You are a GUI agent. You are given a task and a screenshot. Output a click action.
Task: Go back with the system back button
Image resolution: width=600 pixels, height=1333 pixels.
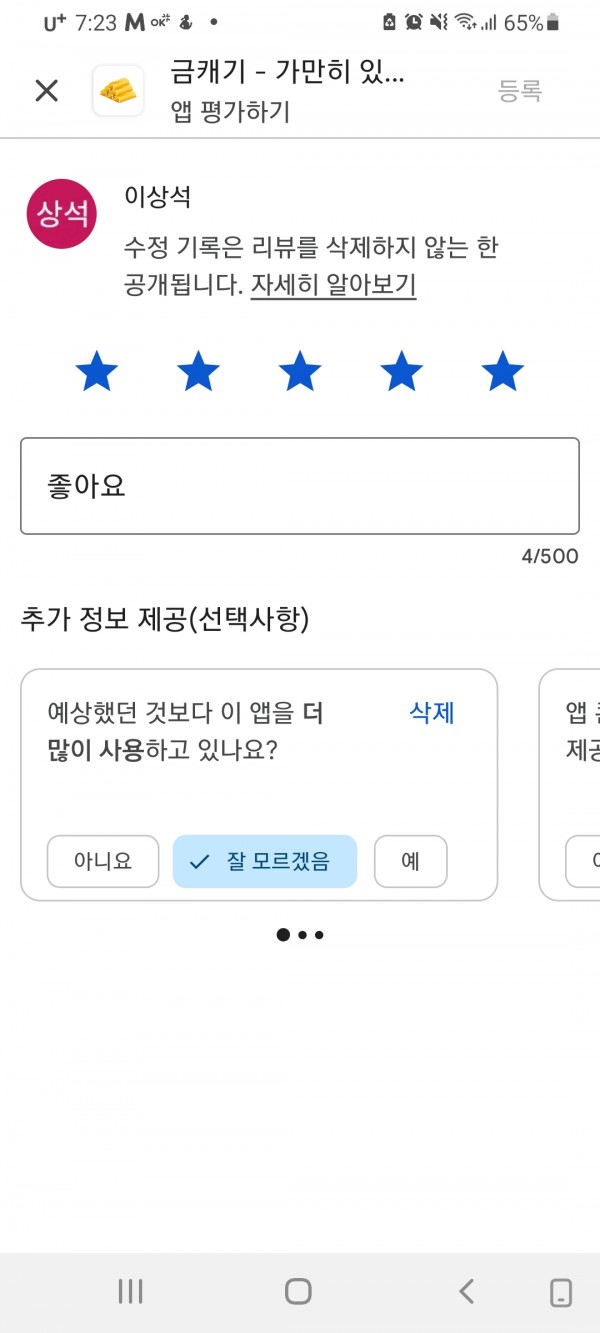tap(466, 1291)
